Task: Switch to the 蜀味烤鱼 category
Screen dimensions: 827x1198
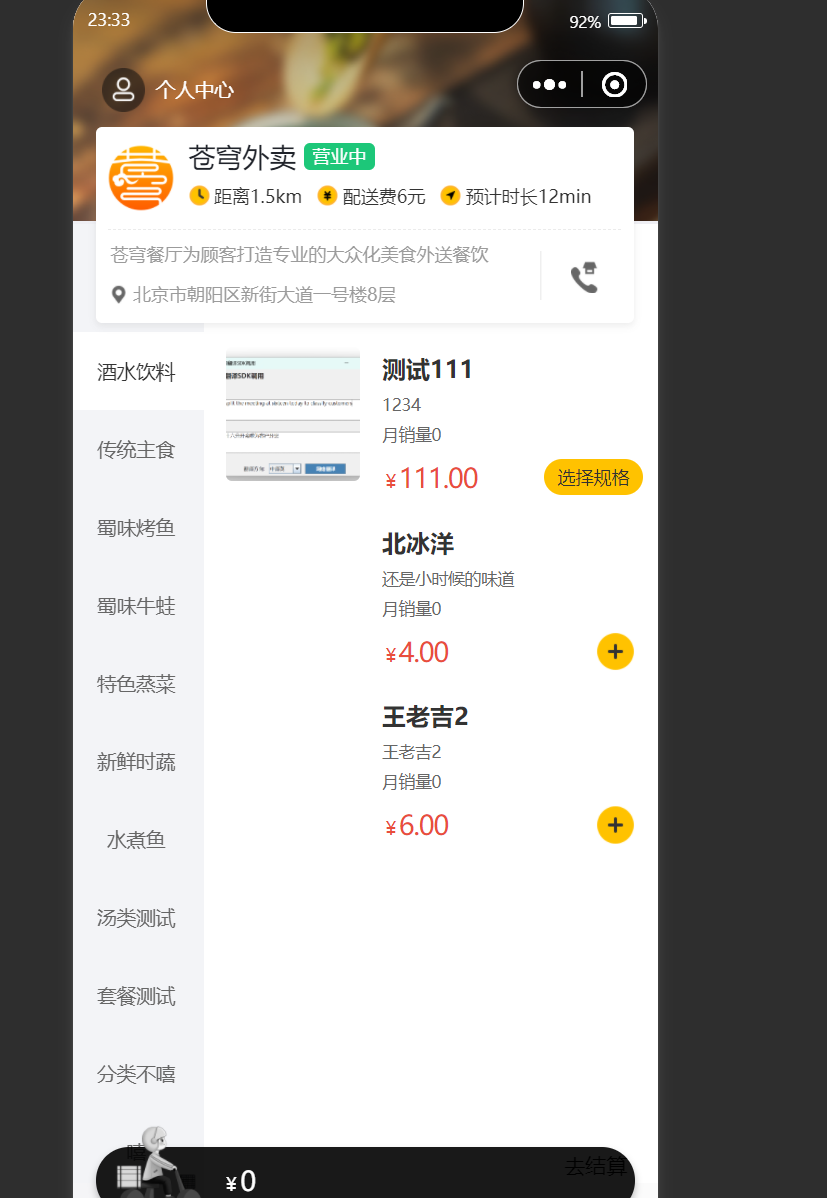Action: pyautogui.click(x=136, y=528)
